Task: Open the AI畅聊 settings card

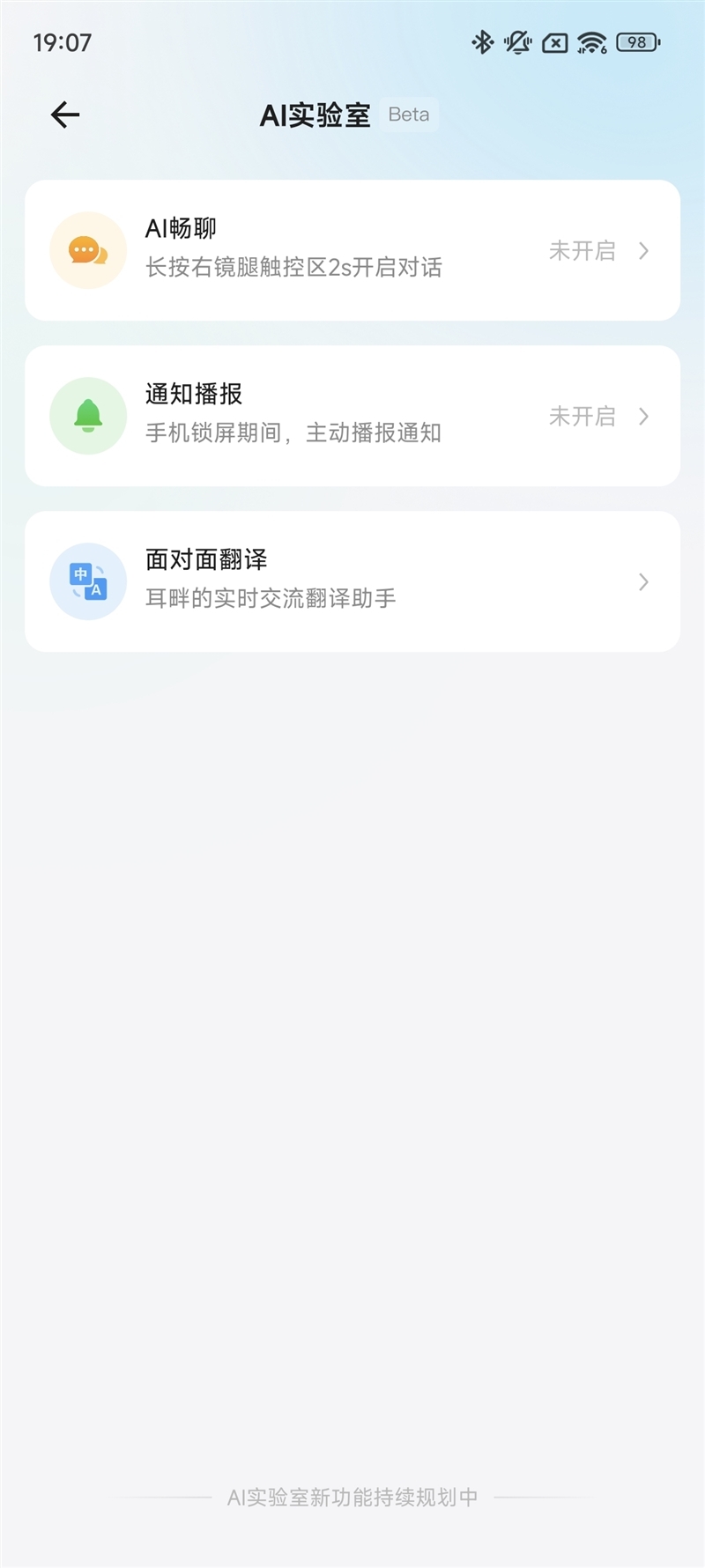Action: click(x=352, y=250)
